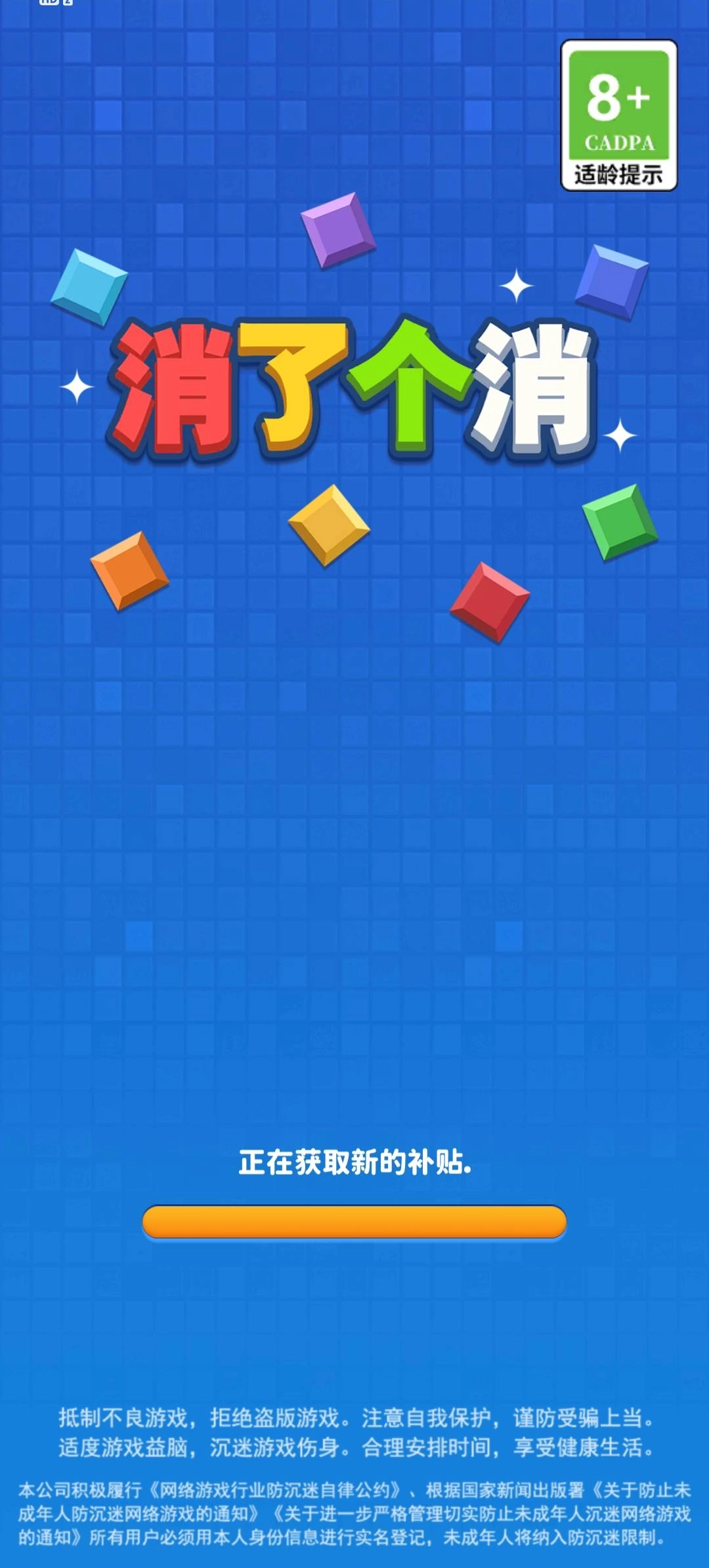The width and height of the screenshot is (709, 1568).
Task: Click the anti-addiction notice at screen bottom
Action: click(354, 1510)
